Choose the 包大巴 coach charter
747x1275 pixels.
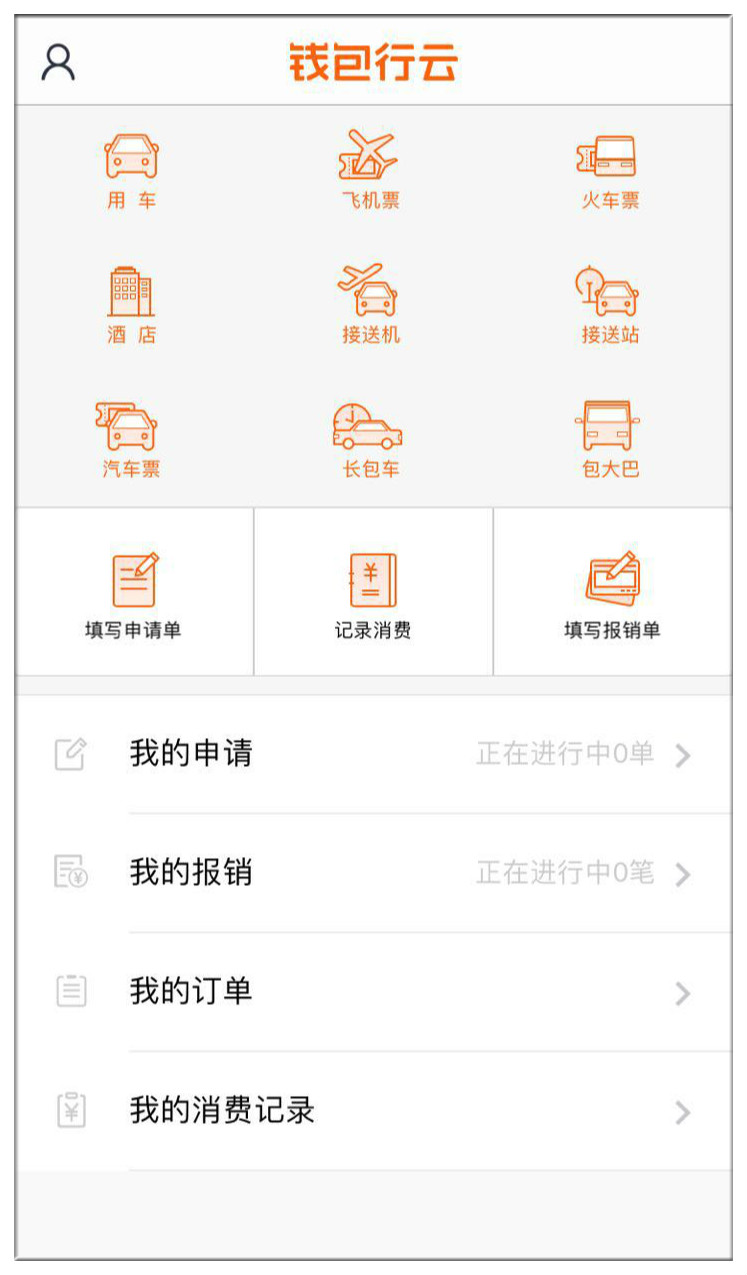[610, 439]
